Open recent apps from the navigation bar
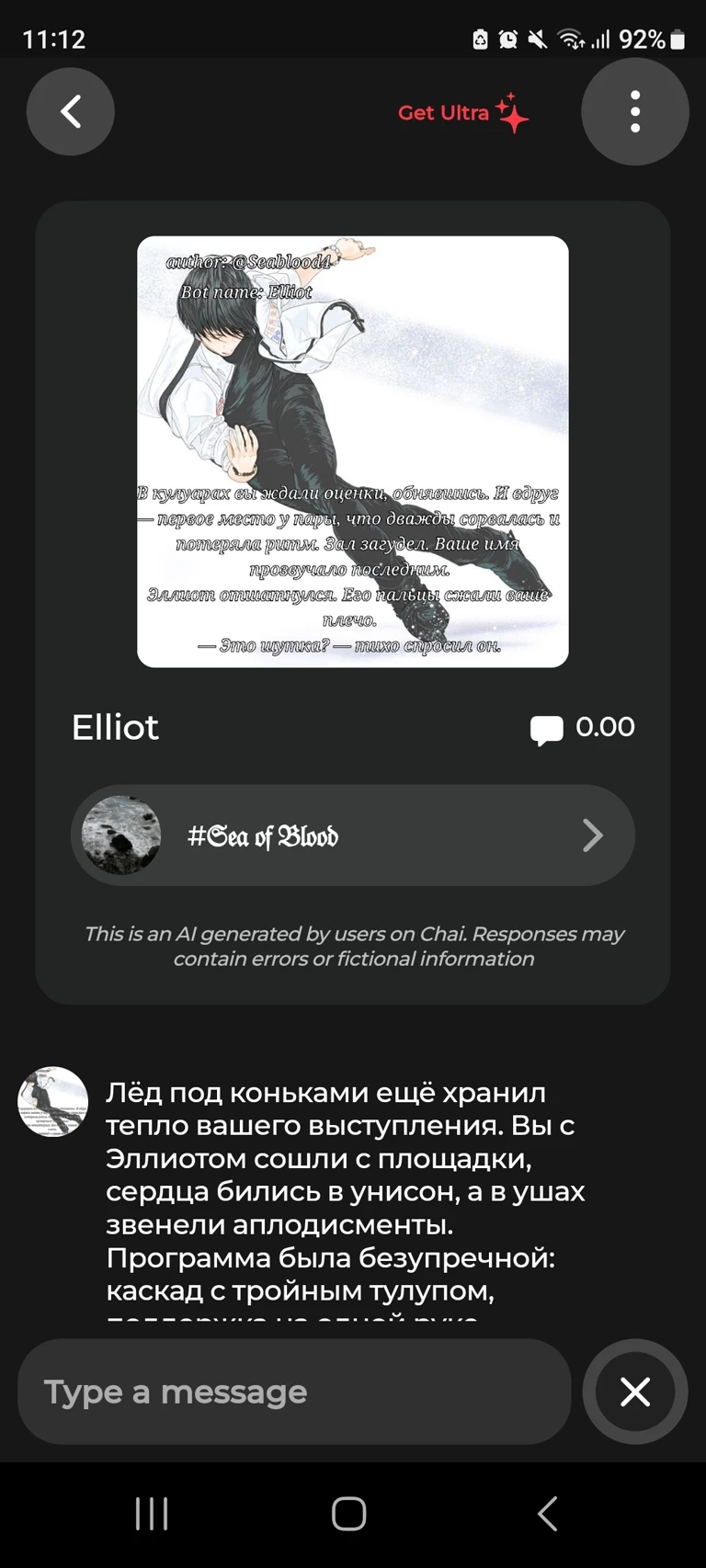The width and height of the screenshot is (706, 1568). [x=152, y=1514]
